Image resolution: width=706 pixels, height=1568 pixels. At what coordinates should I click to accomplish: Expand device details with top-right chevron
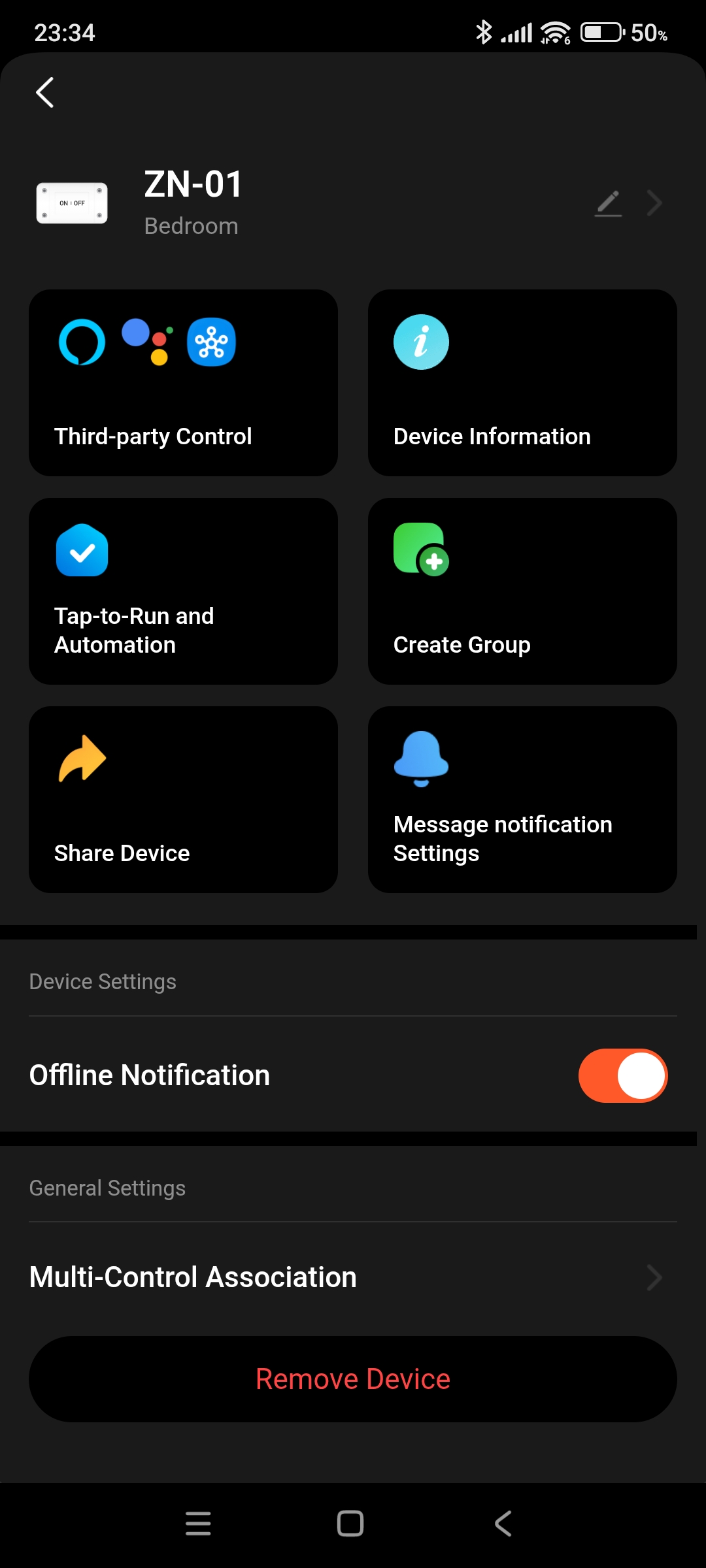pyautogui.click(x=654, y=203)
